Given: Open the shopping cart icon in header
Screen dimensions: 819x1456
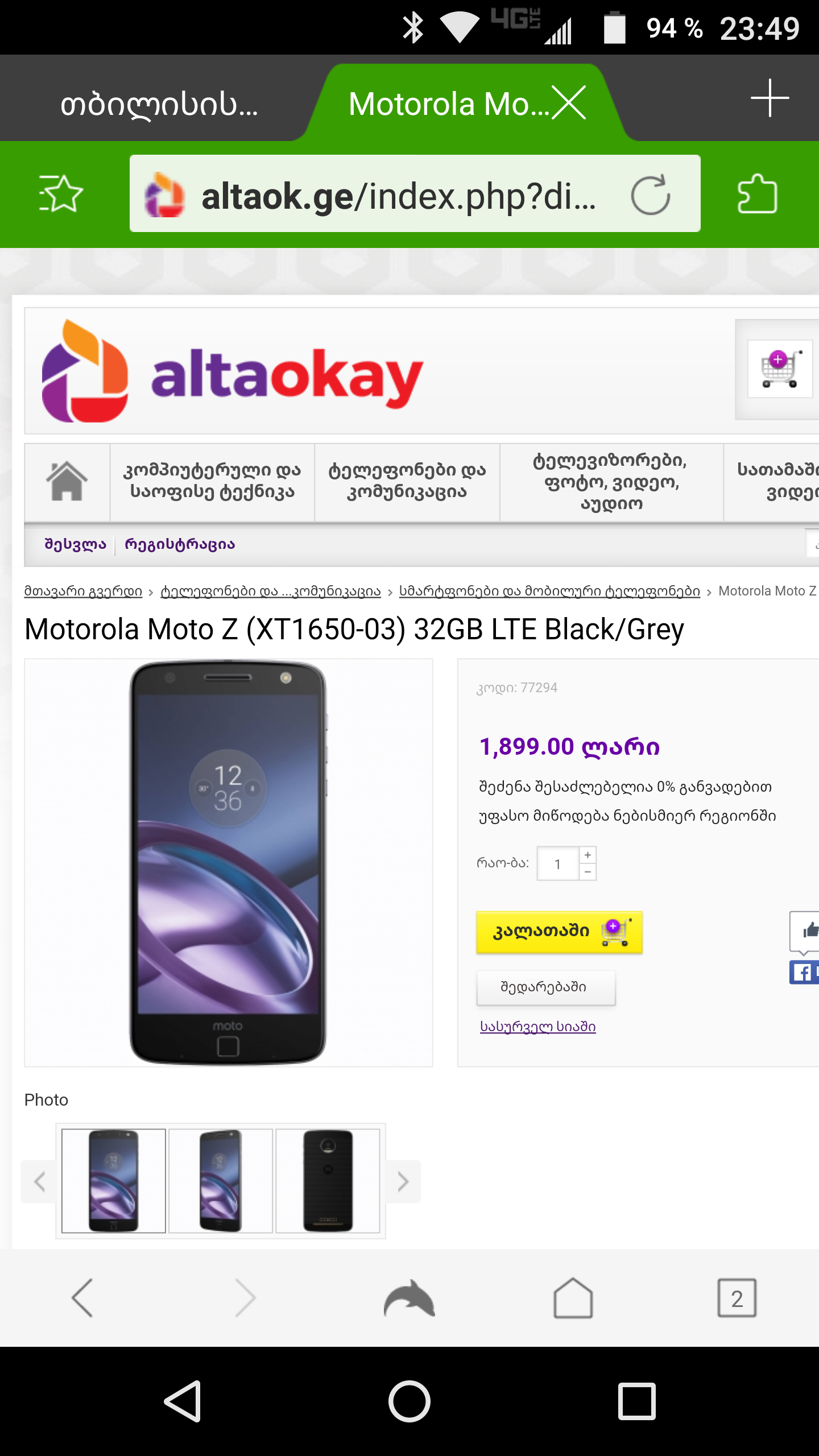Looking at the screenshot, I should (x=779, y=369).
